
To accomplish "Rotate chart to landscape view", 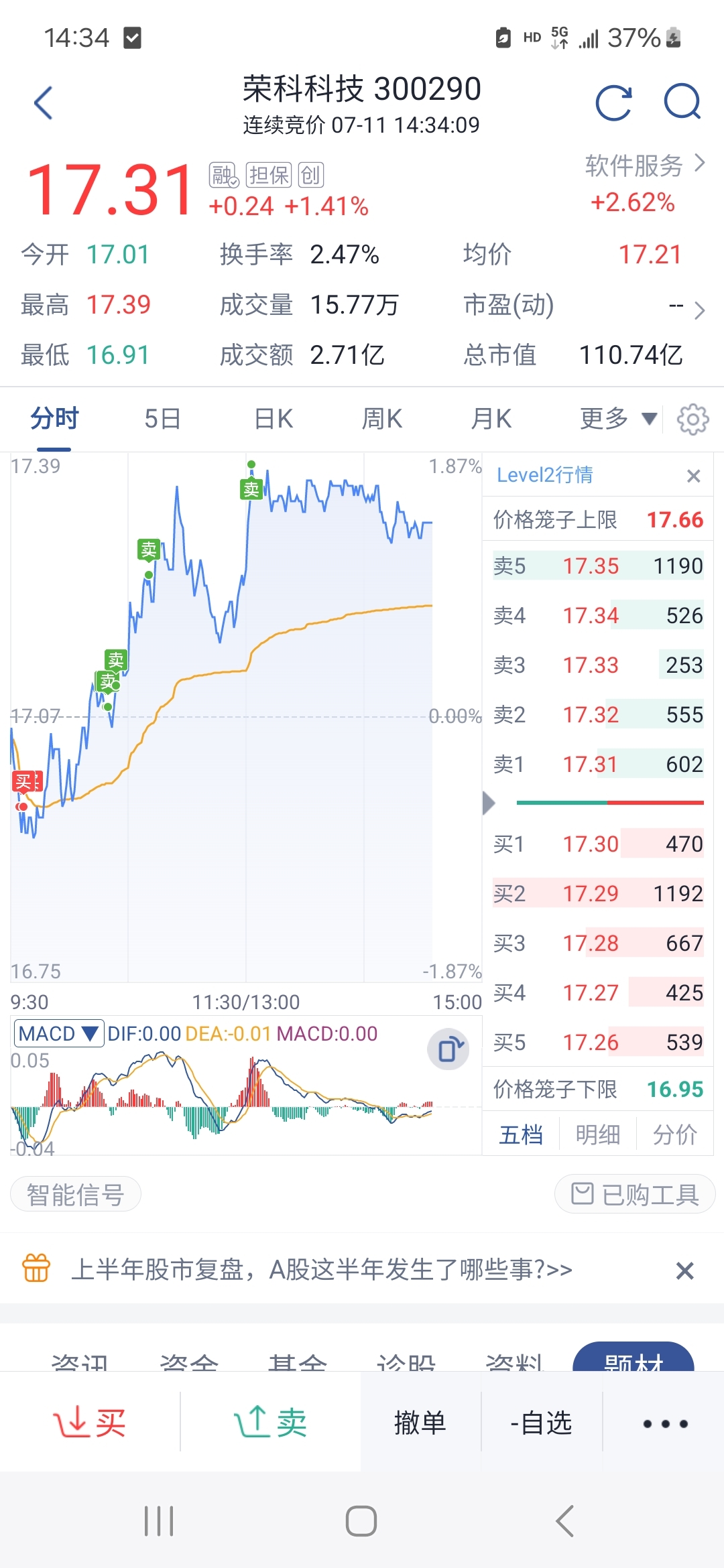I will point(448,1049).
